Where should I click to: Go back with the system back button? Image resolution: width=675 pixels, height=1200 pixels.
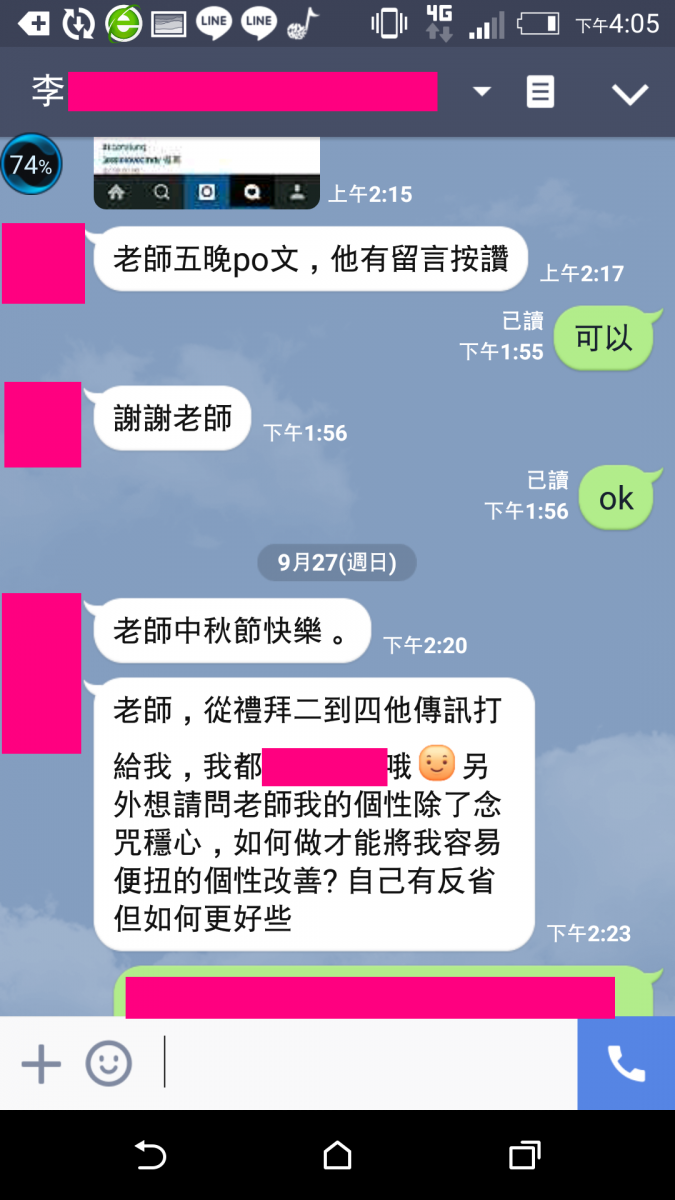pyautogui.click(x=150, y=1155)
